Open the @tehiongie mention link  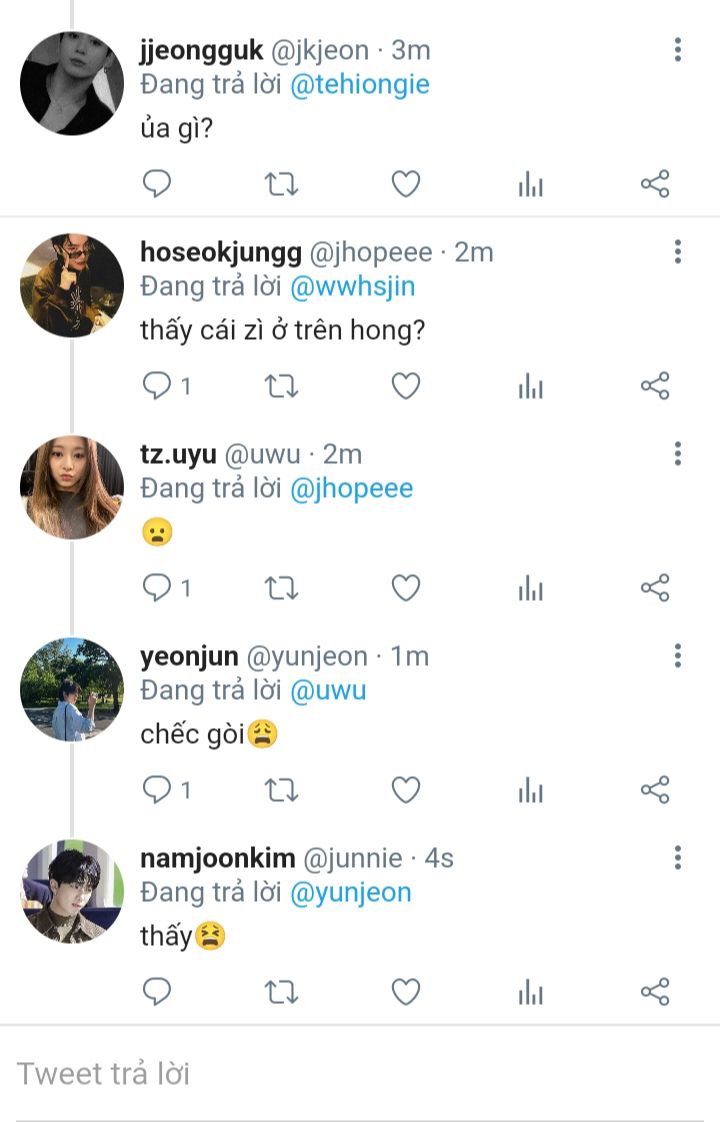[359, 84]
